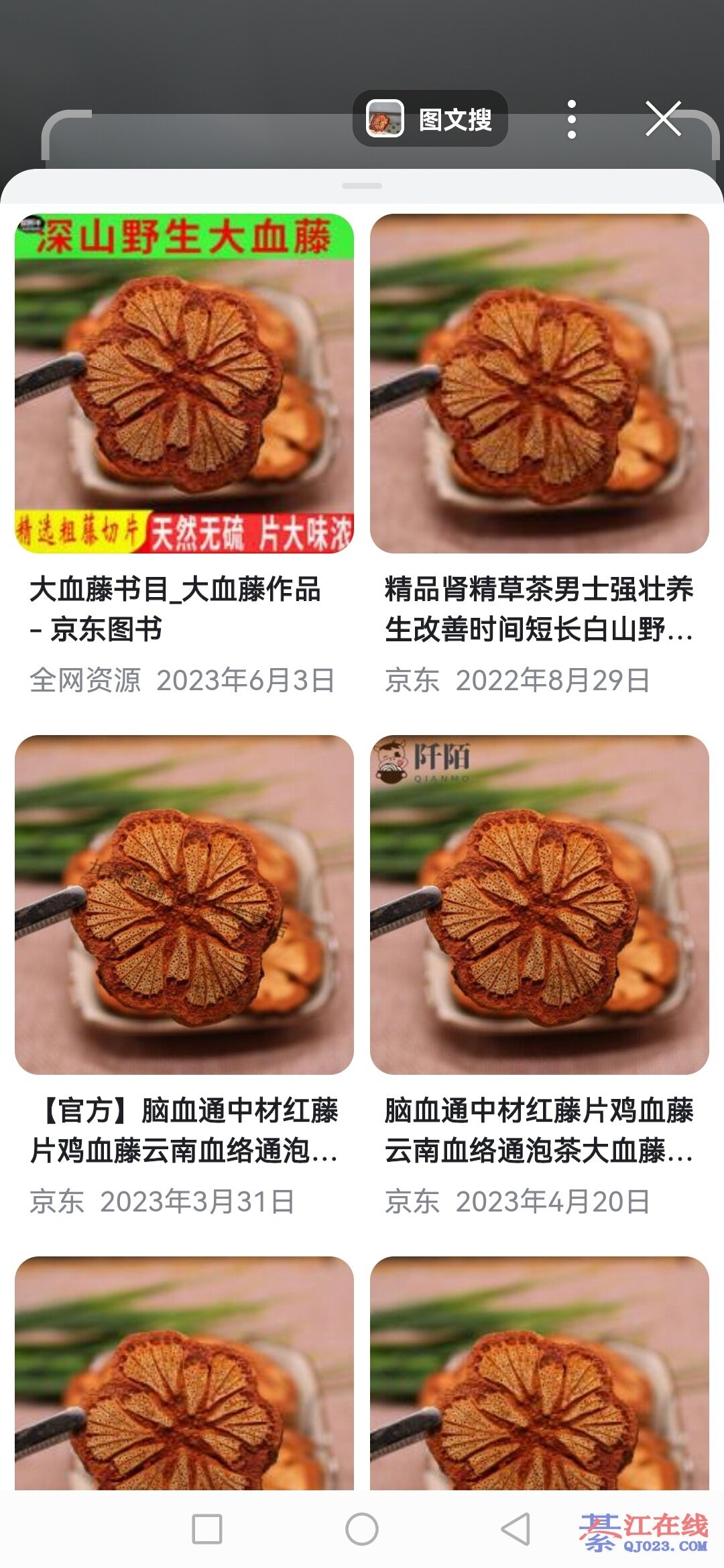Viewport: 724px width, 1568px height.
Task: Close the image search results panel
Action: tap(663, 119)
